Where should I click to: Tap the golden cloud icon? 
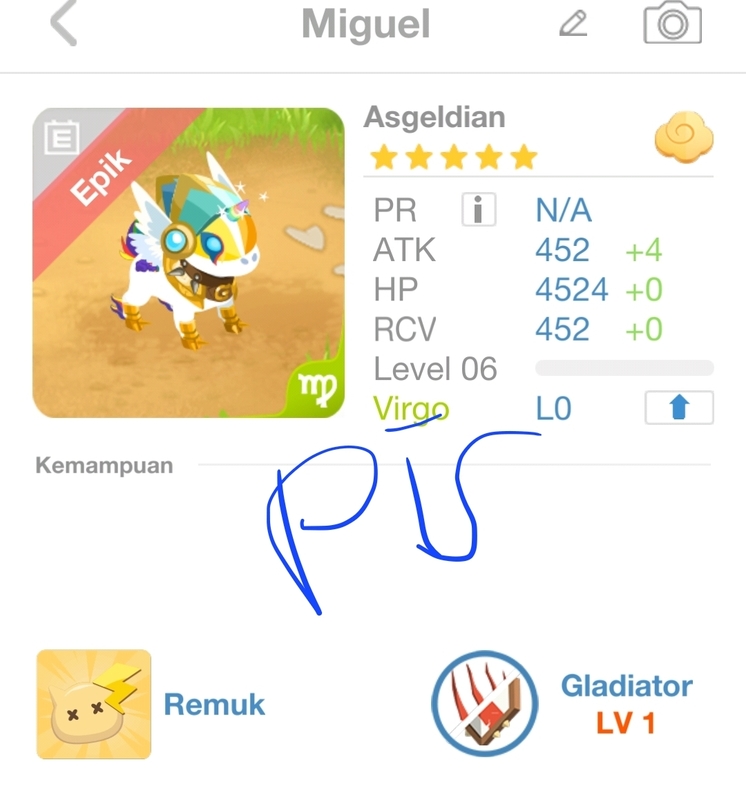click(684, 139)
